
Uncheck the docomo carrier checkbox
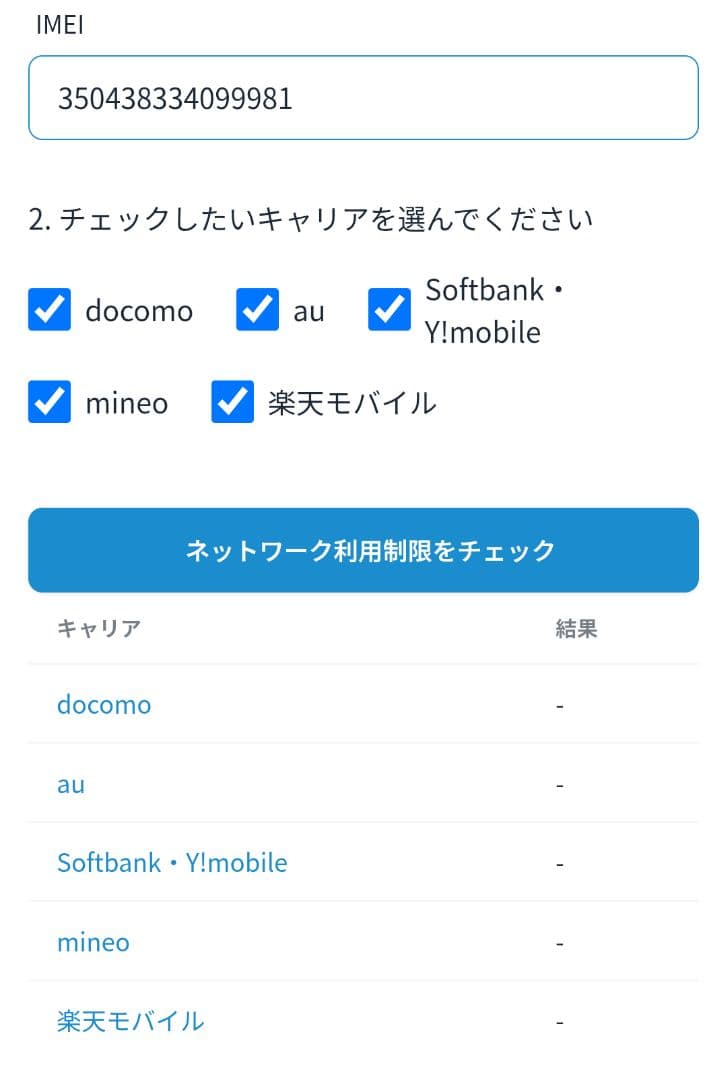tap(50, 310)
